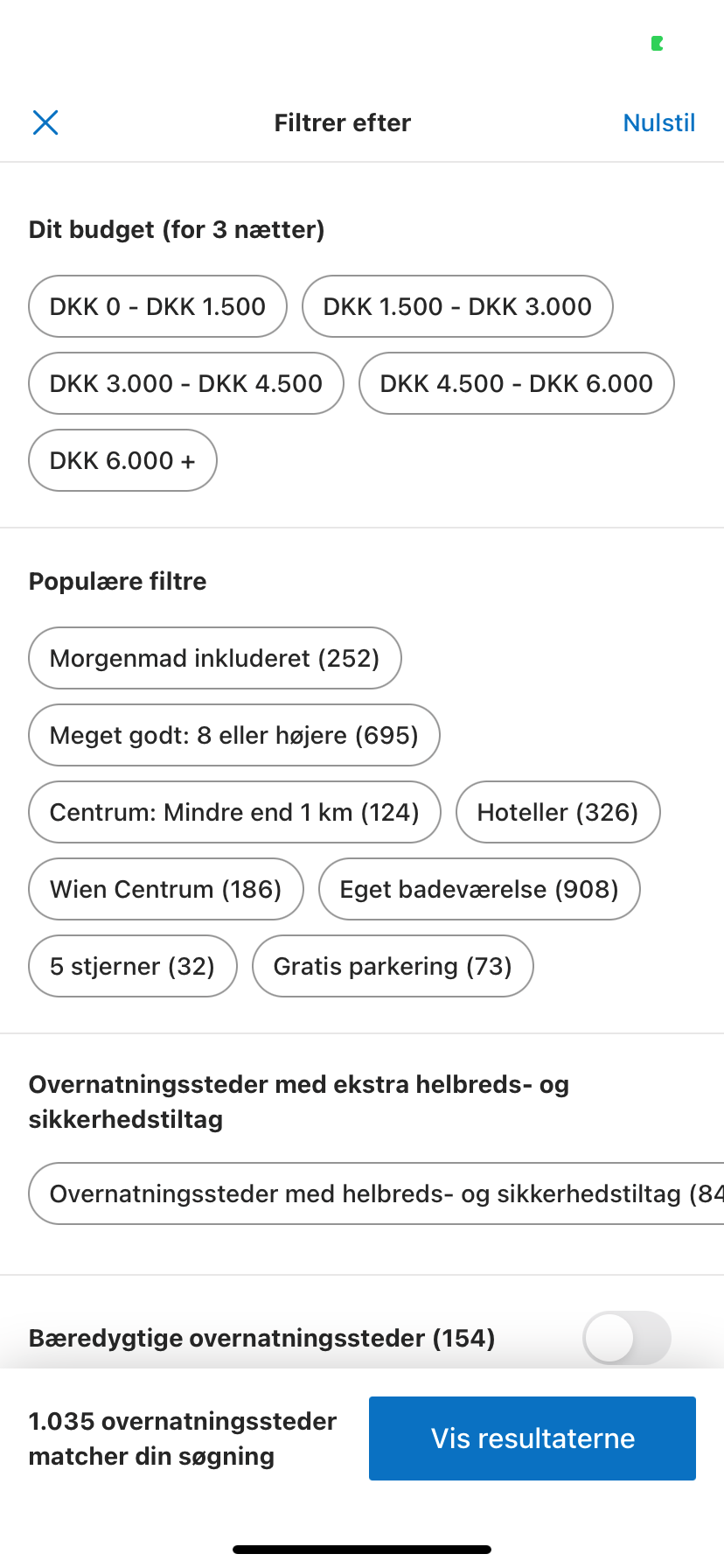Image resolution: width=724 pixels, height=1568 pixels.
Task: Choose the DKK 1.500 - DKK 3.000 budget
Action: pyautogui.click(x=457, y=306)
